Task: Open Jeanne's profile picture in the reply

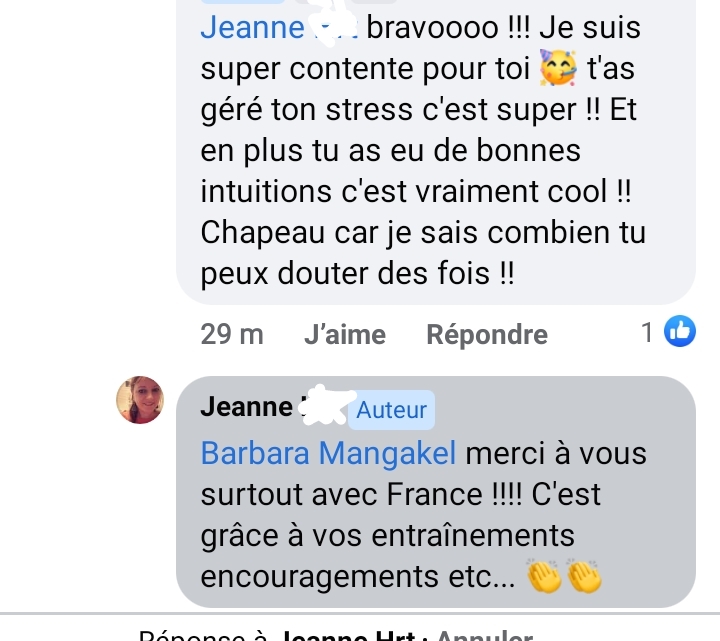Action: point(140,400)
